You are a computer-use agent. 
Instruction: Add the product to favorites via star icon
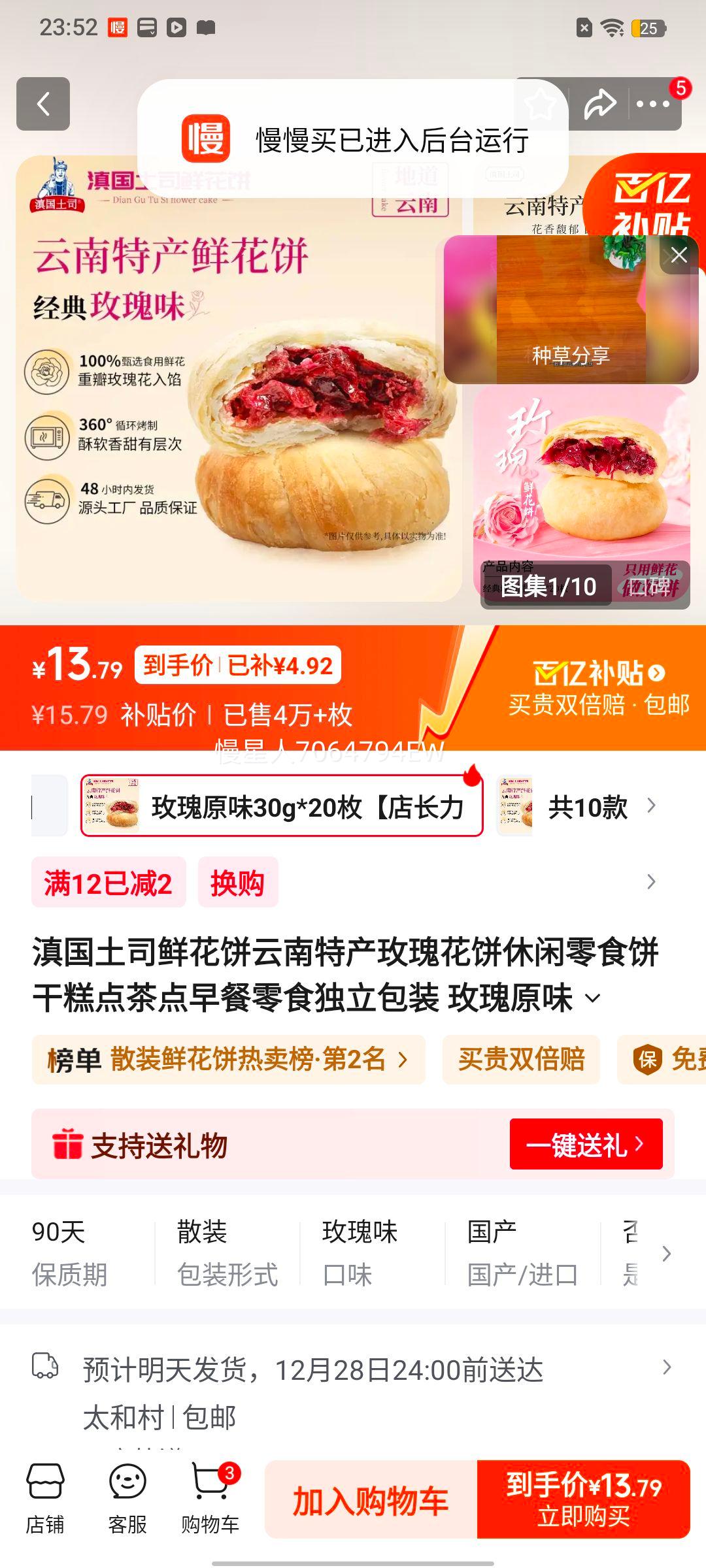(x=540, y=103)
